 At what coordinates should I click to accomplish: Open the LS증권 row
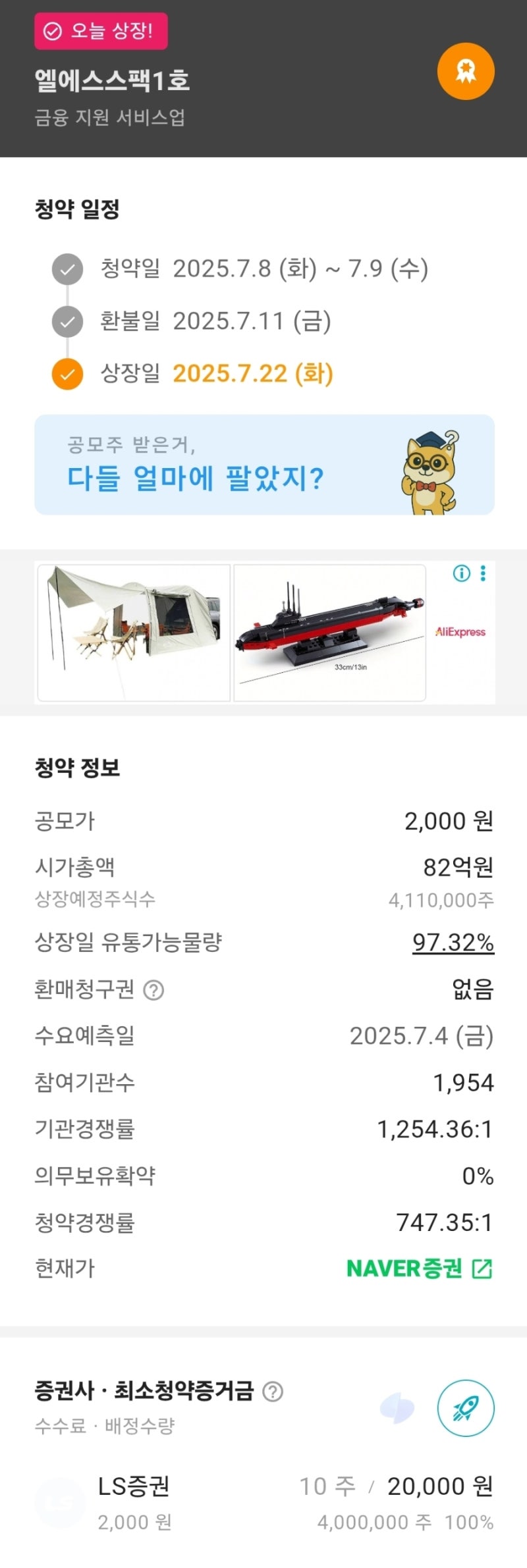pyautogui.click(x=263, y=1502)
